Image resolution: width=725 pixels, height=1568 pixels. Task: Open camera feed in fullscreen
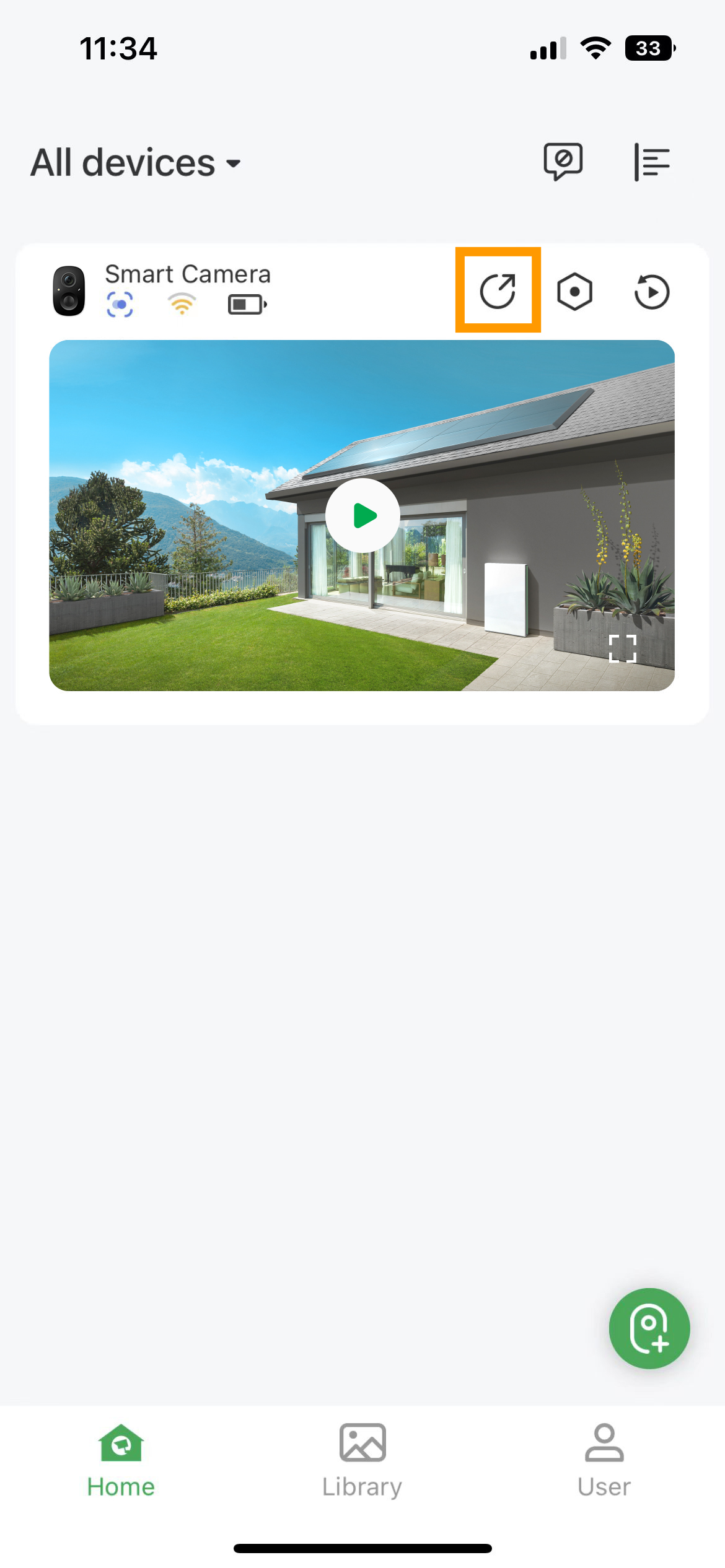pos(623,648)
